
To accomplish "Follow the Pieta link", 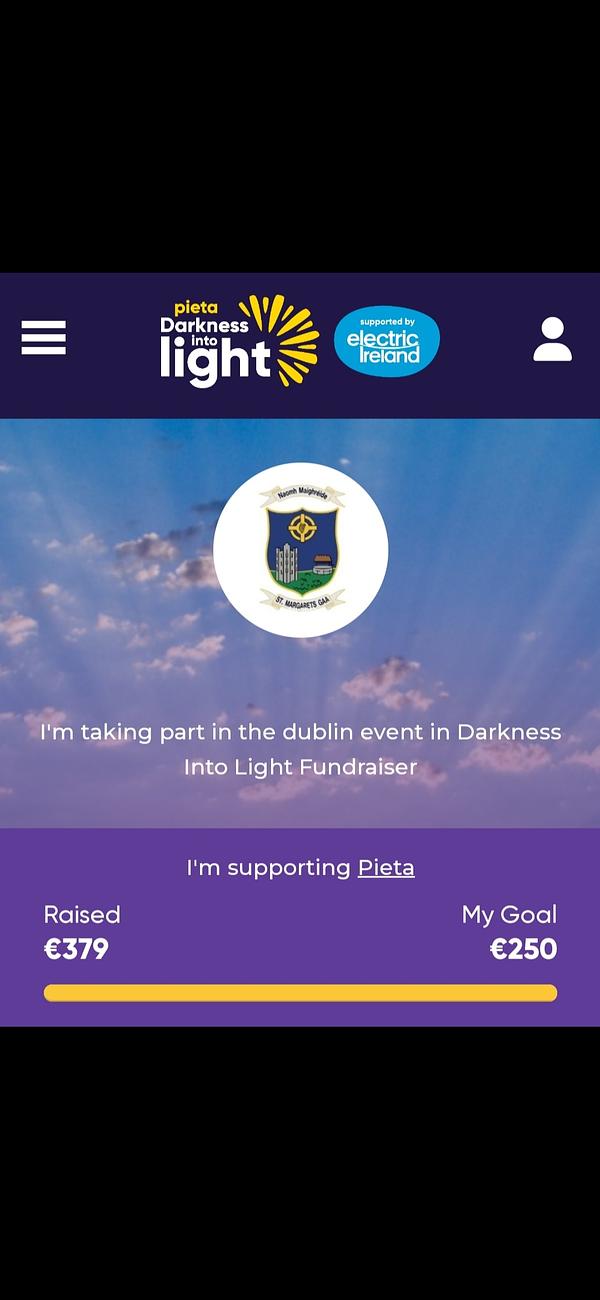I will (386, 868).
